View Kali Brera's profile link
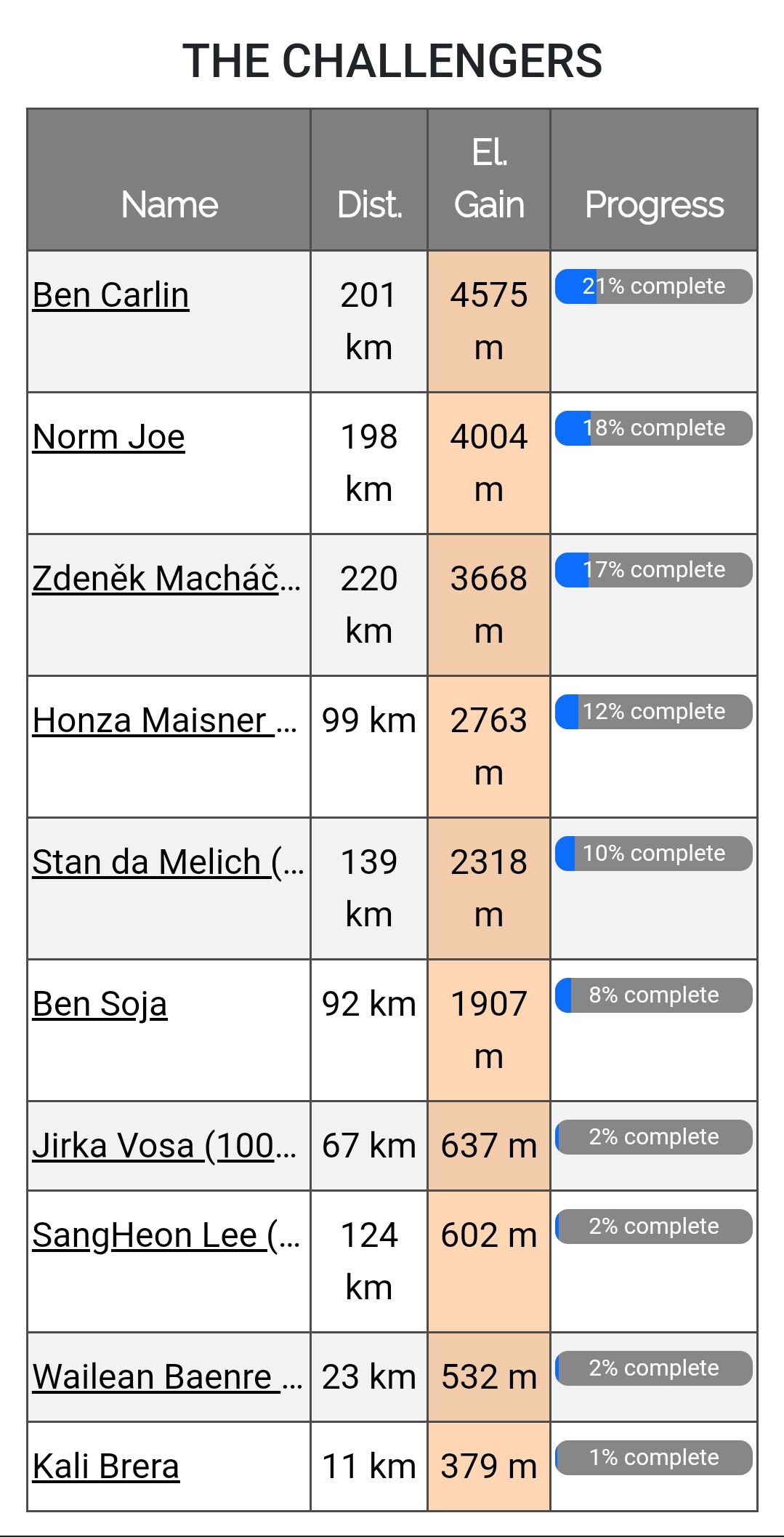Screen dimensions: 784x1537 point(106,1466)
